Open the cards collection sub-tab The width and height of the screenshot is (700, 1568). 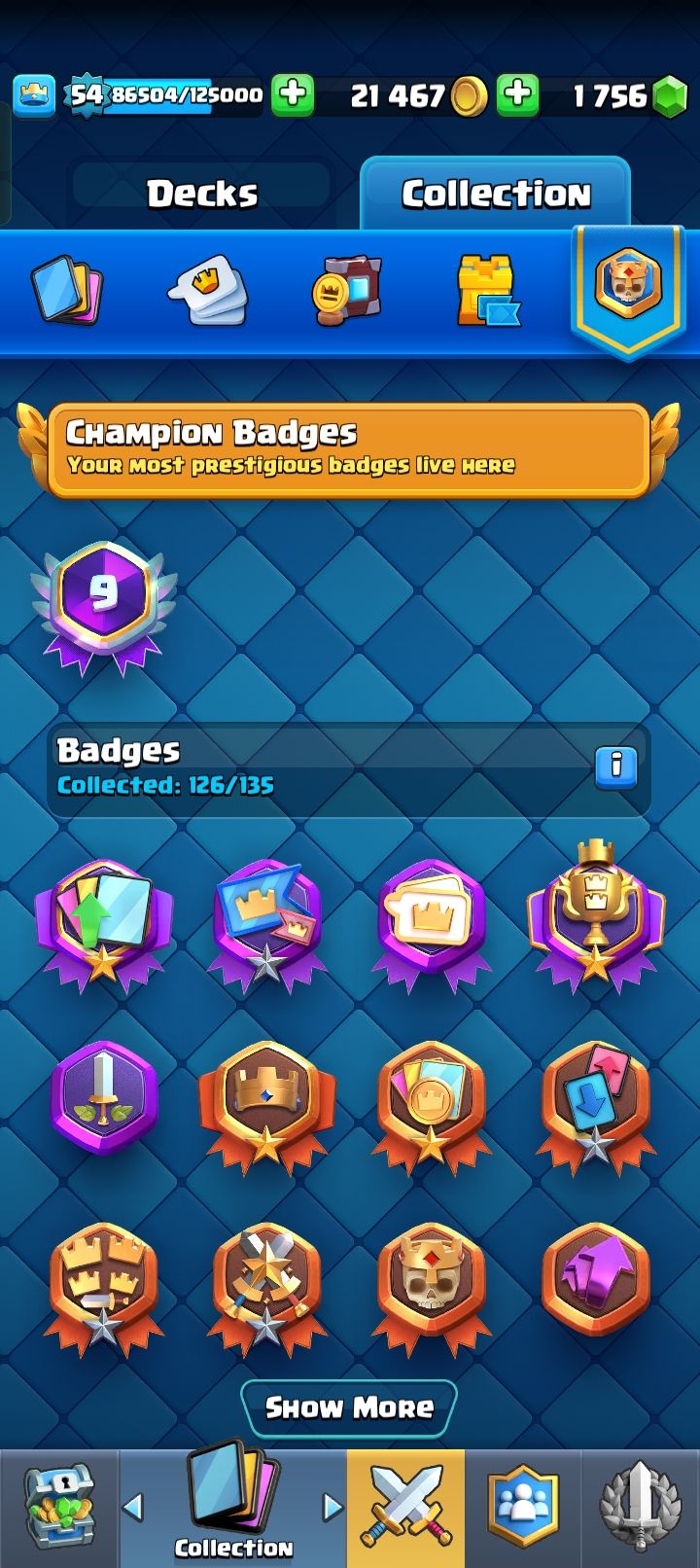(67, 291)
